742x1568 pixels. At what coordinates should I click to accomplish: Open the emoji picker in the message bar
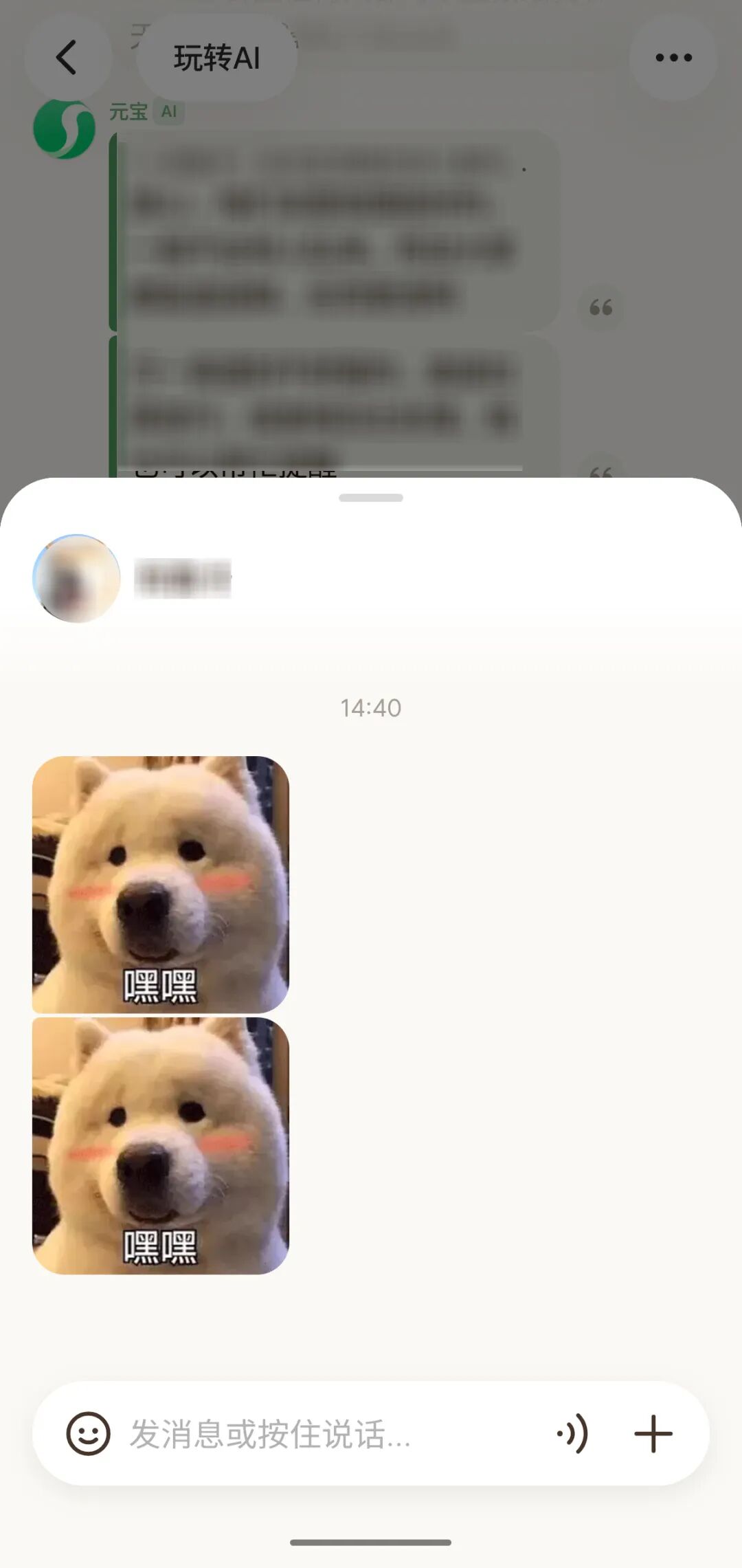tap(88, 1433)
